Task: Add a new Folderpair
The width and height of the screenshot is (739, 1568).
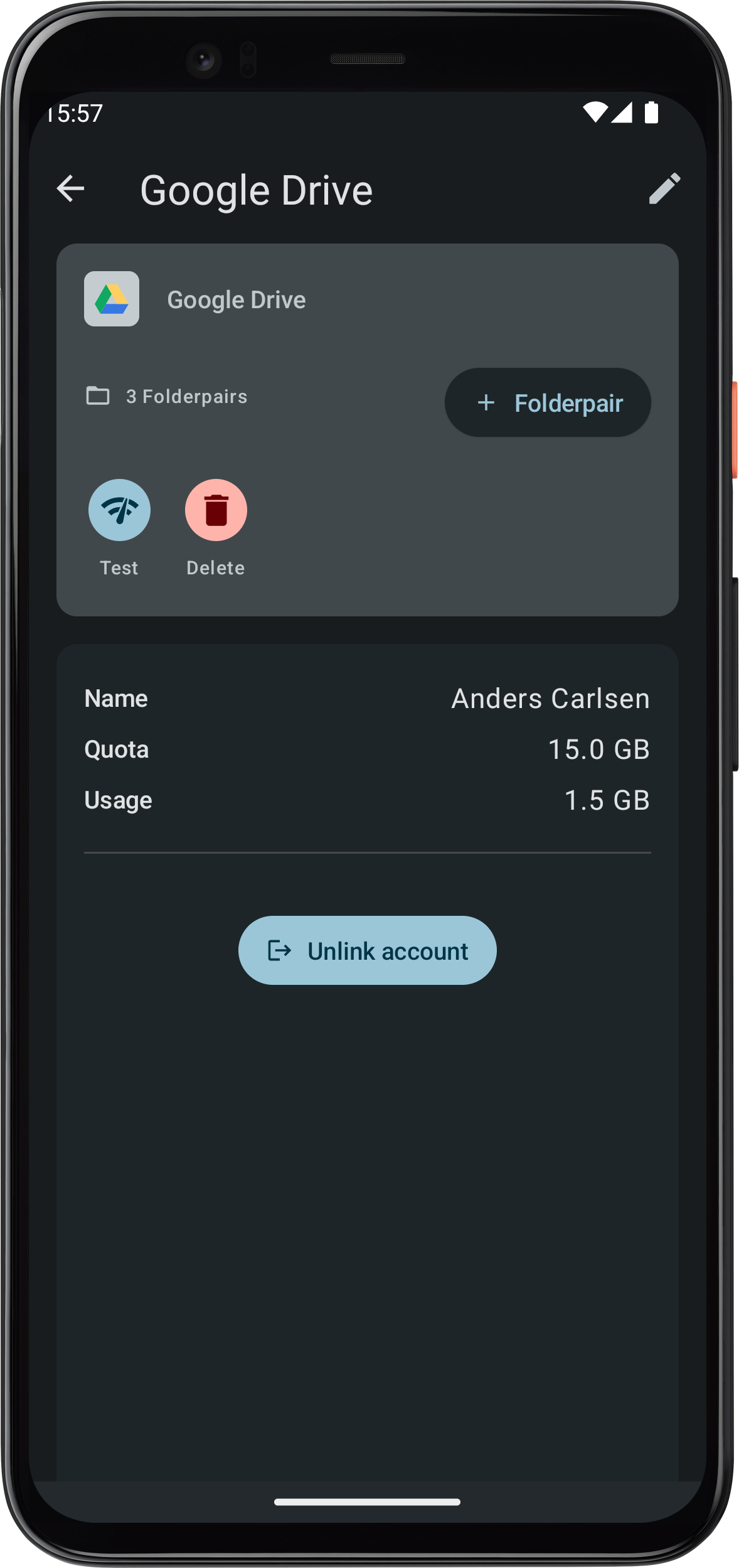Action: click(548, 402)
